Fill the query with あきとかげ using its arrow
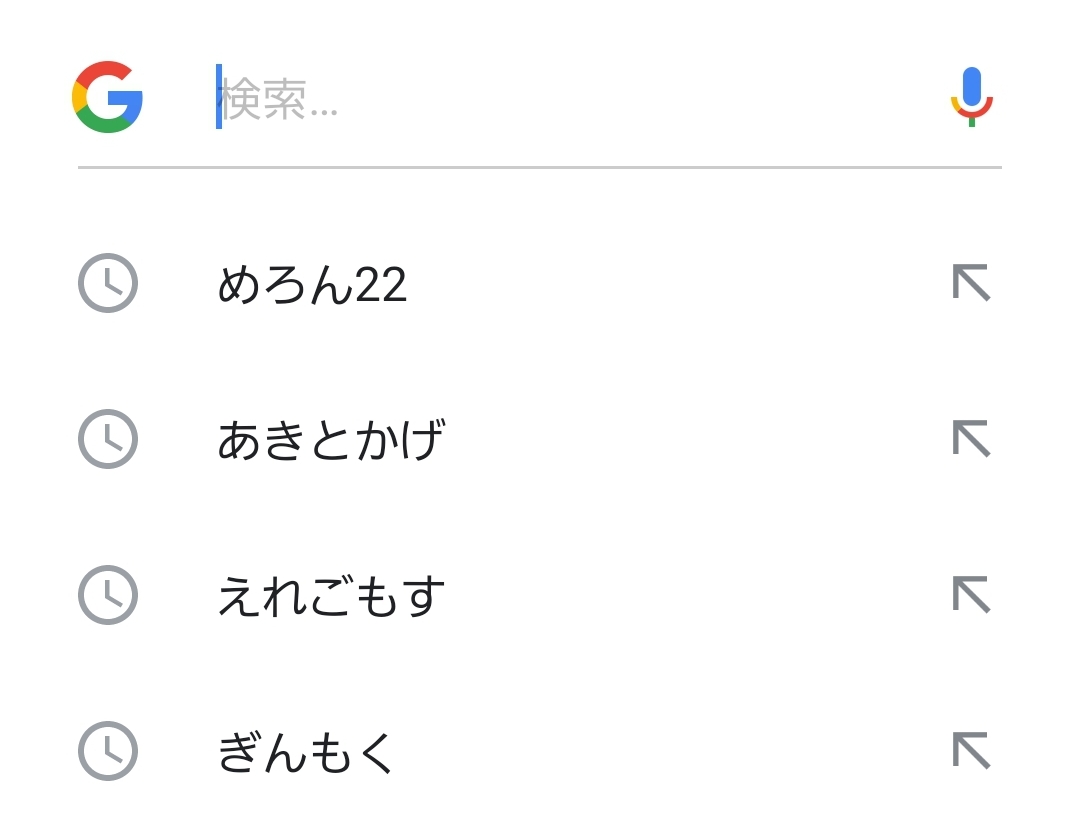 971,440
